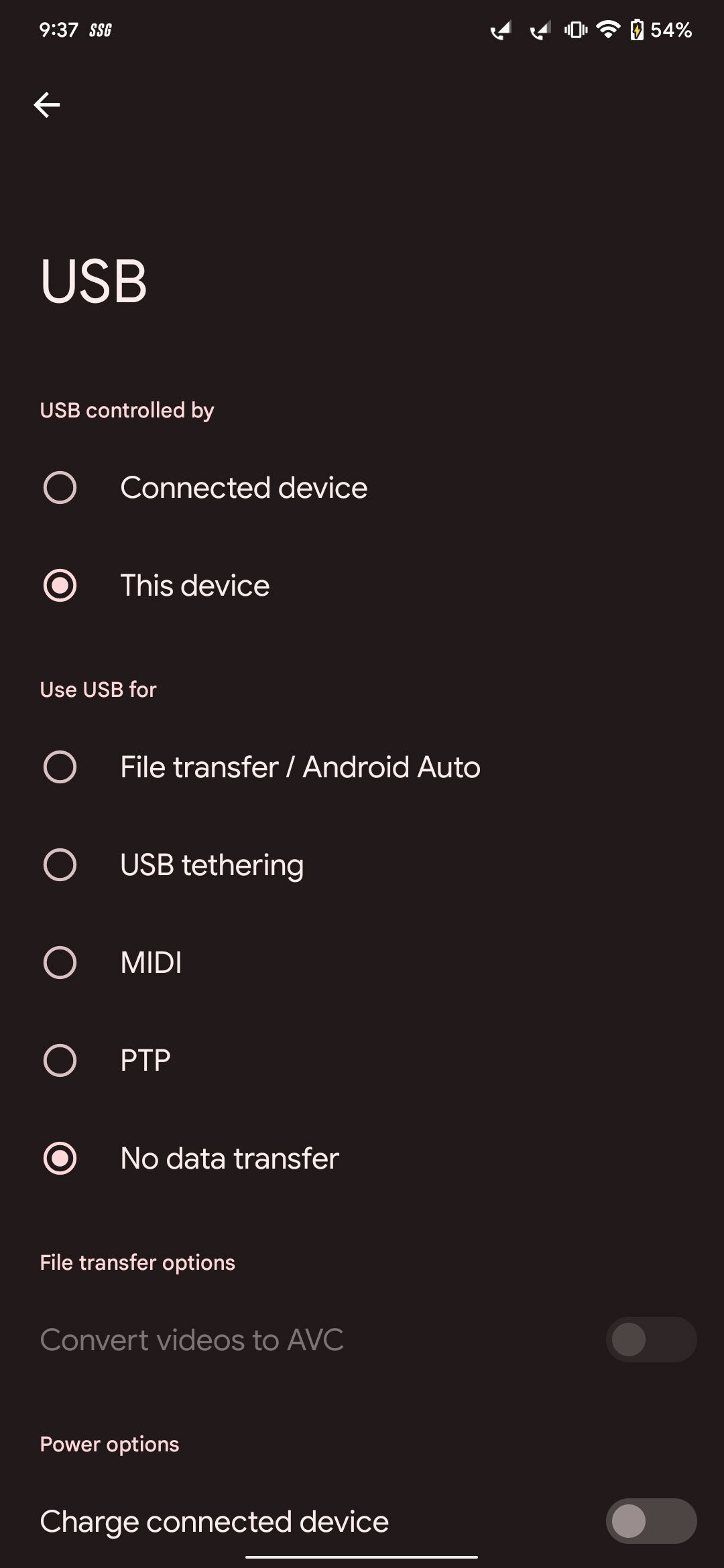724x1568 pixels.
Task: Tap the vibrate mode status icon
Action: coord(574,29)
